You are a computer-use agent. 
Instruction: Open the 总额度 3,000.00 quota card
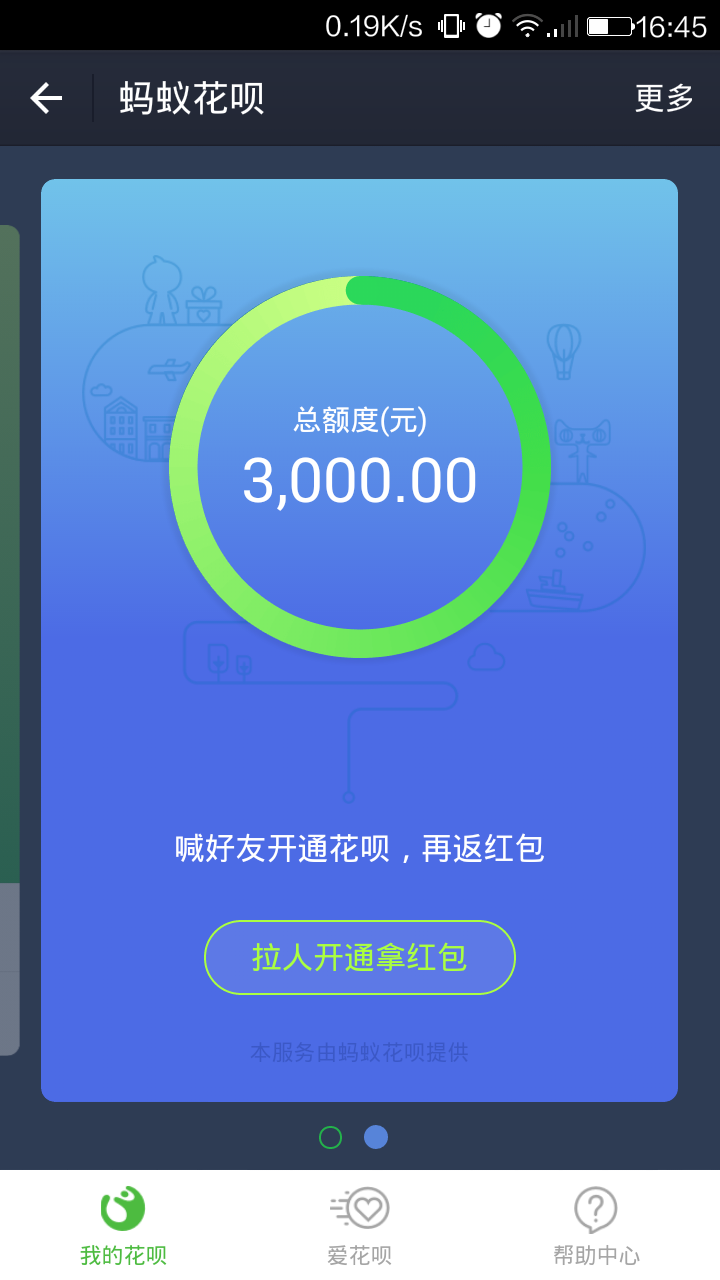(x=359, y=466)
